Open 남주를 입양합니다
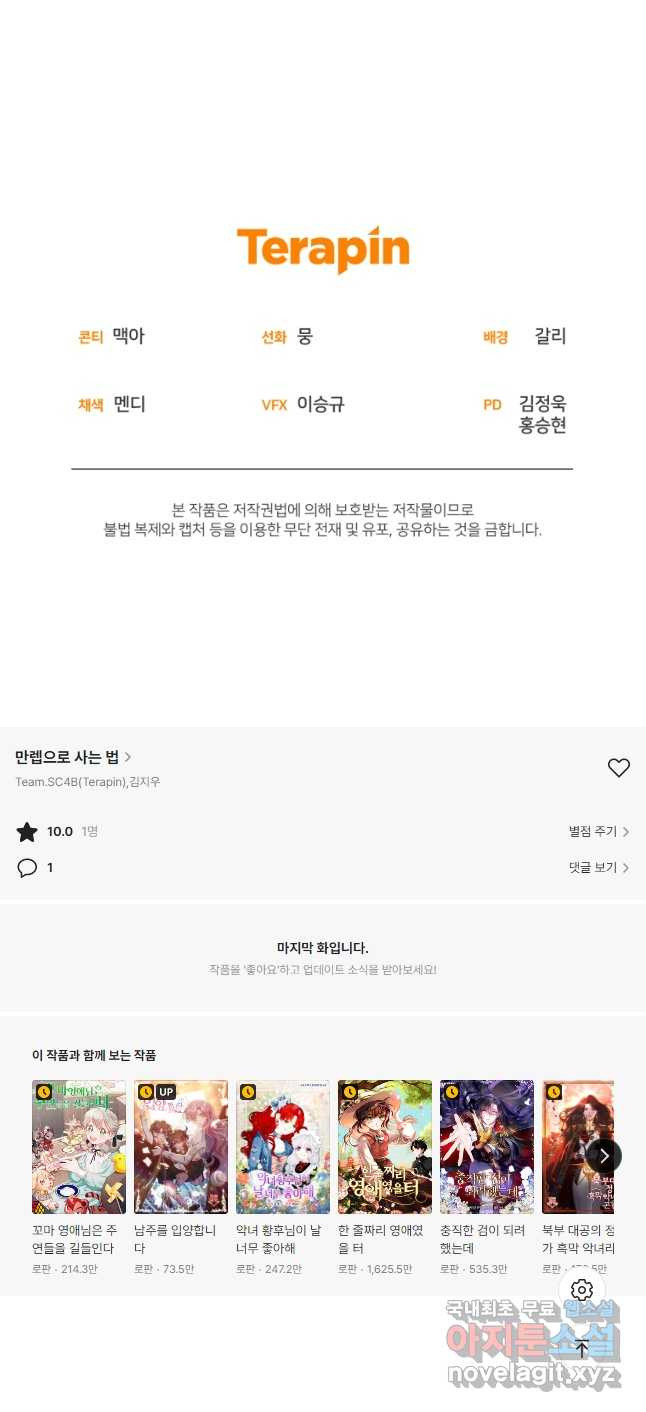This screenshot has height=1412, width=646. tap(181, 1147)
